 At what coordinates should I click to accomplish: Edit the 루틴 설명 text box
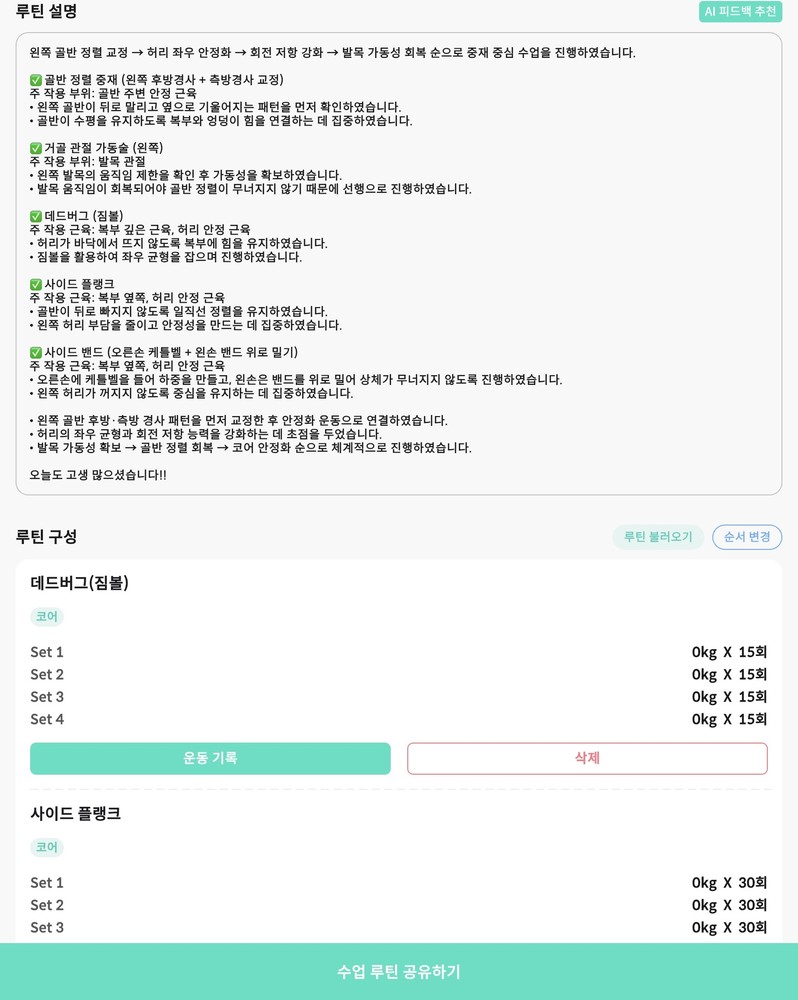pyautogui.click(x=398, y=263)
